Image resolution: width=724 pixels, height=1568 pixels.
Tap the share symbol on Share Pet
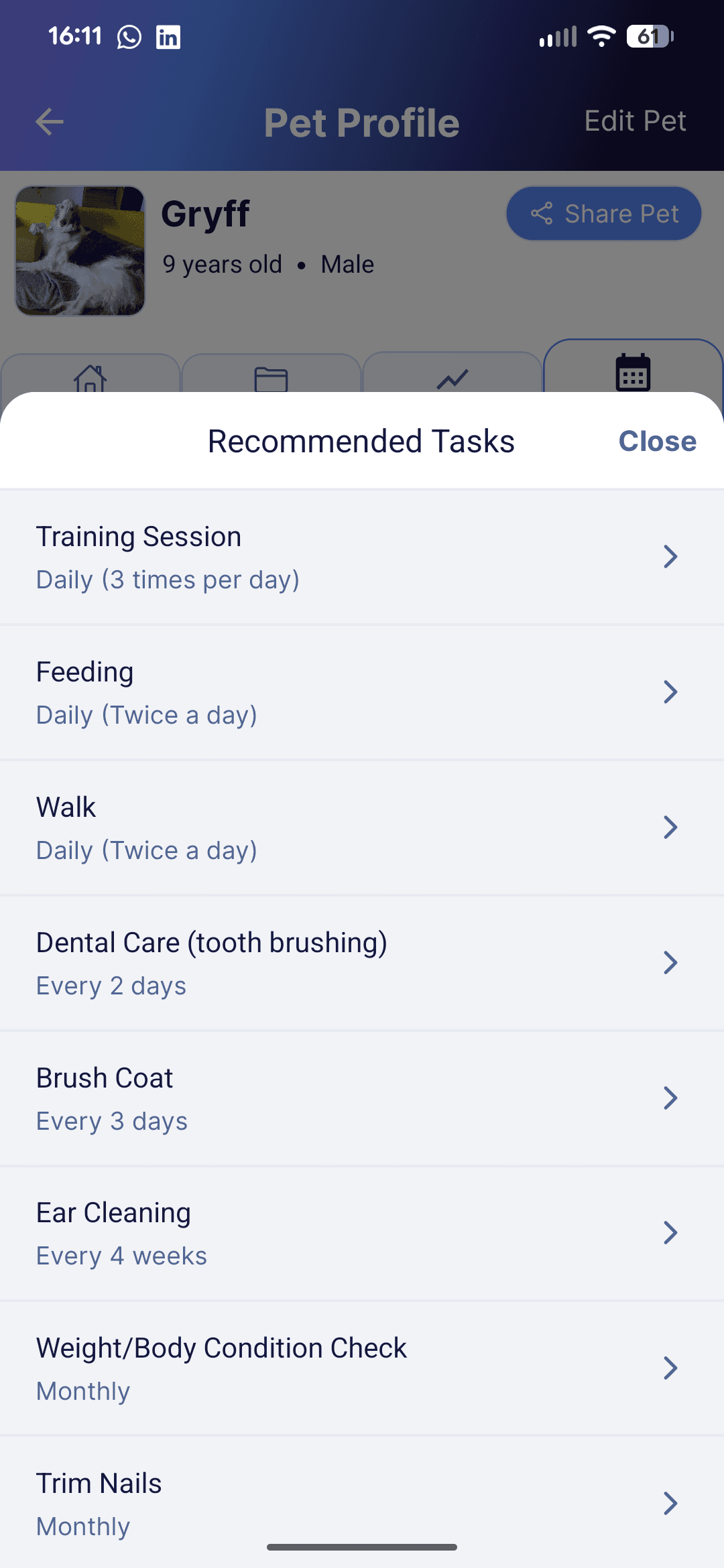click(542, 214)
